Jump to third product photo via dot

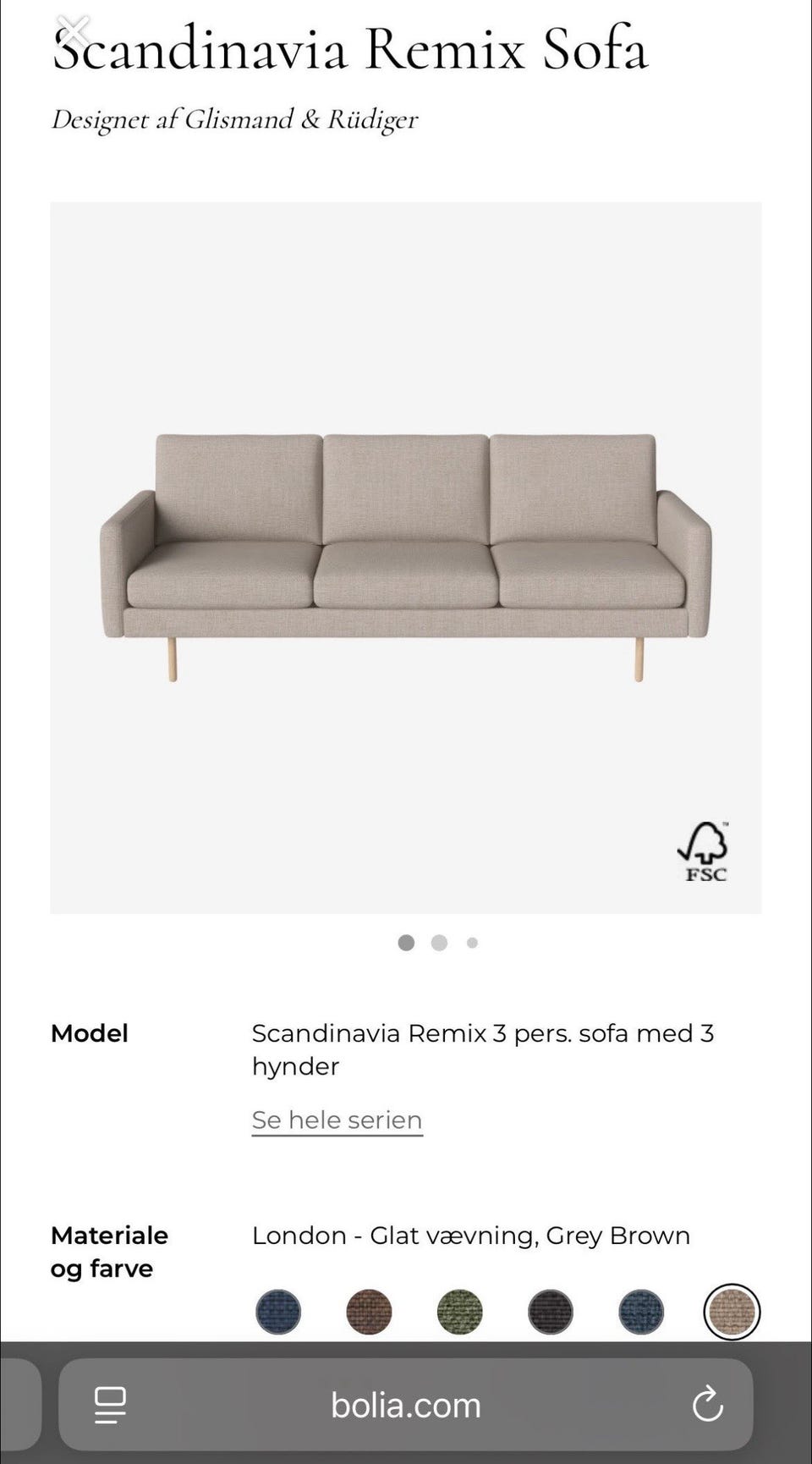pyautogui.click(x=473, y=943)
